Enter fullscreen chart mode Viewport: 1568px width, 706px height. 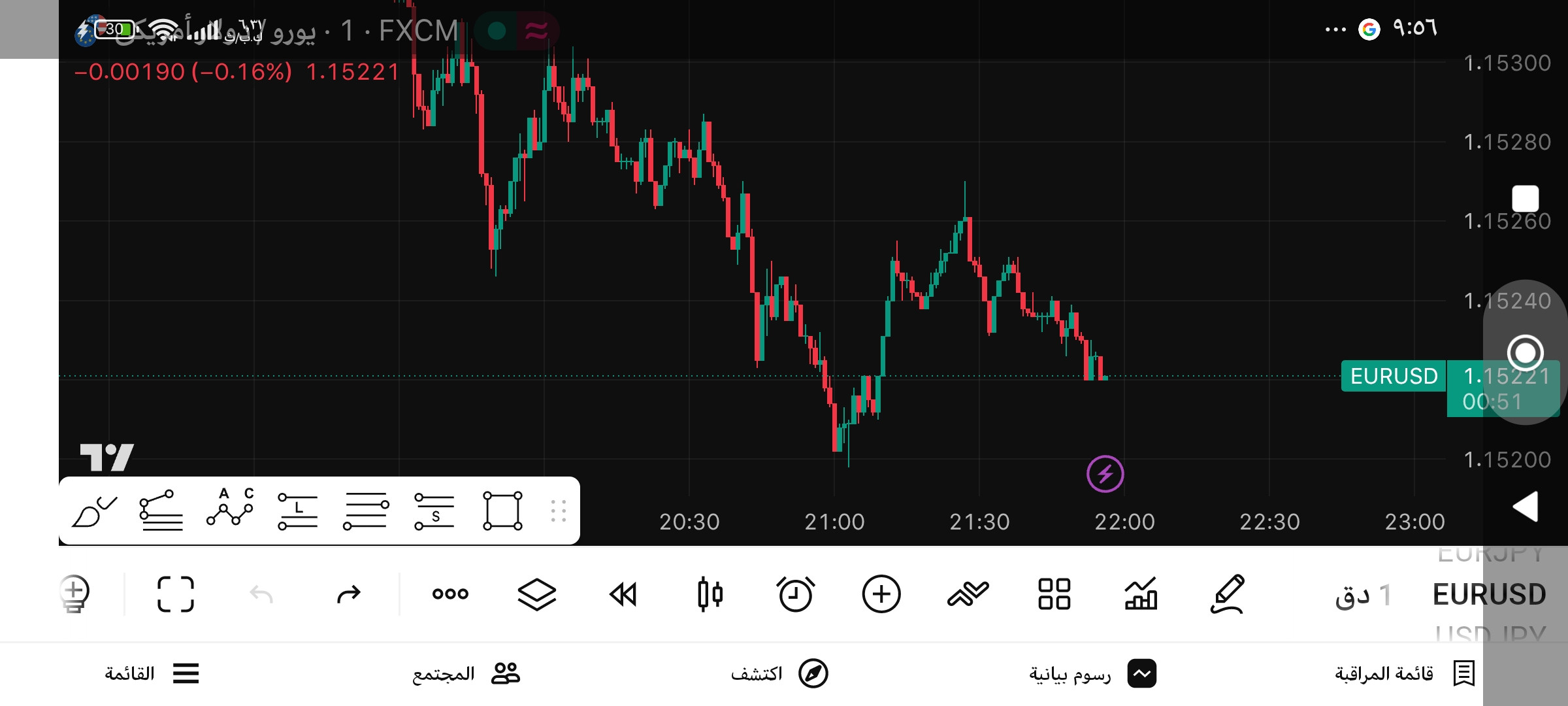[176, 594]
